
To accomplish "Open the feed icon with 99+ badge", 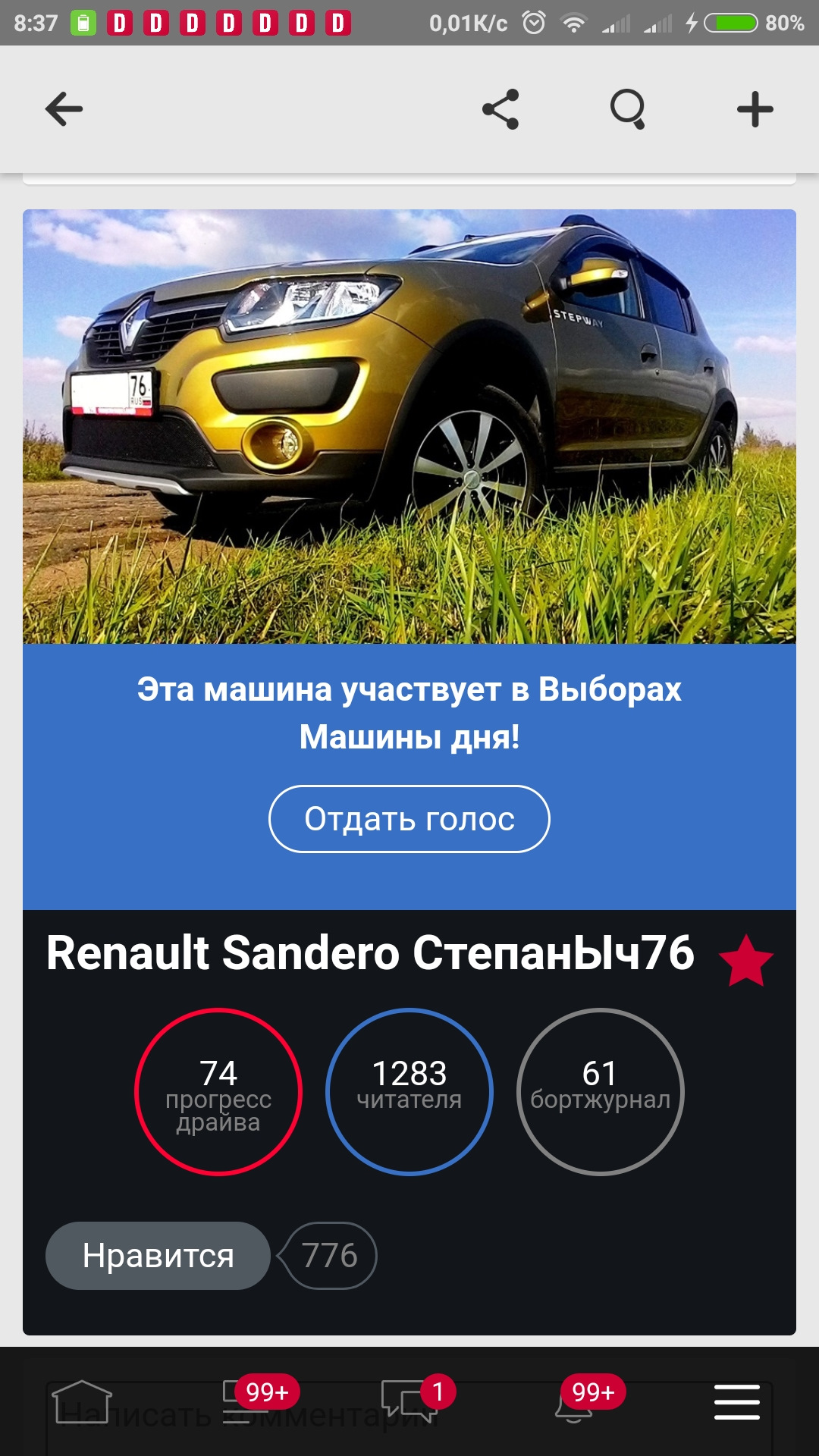I will (x=243, y=1403).
